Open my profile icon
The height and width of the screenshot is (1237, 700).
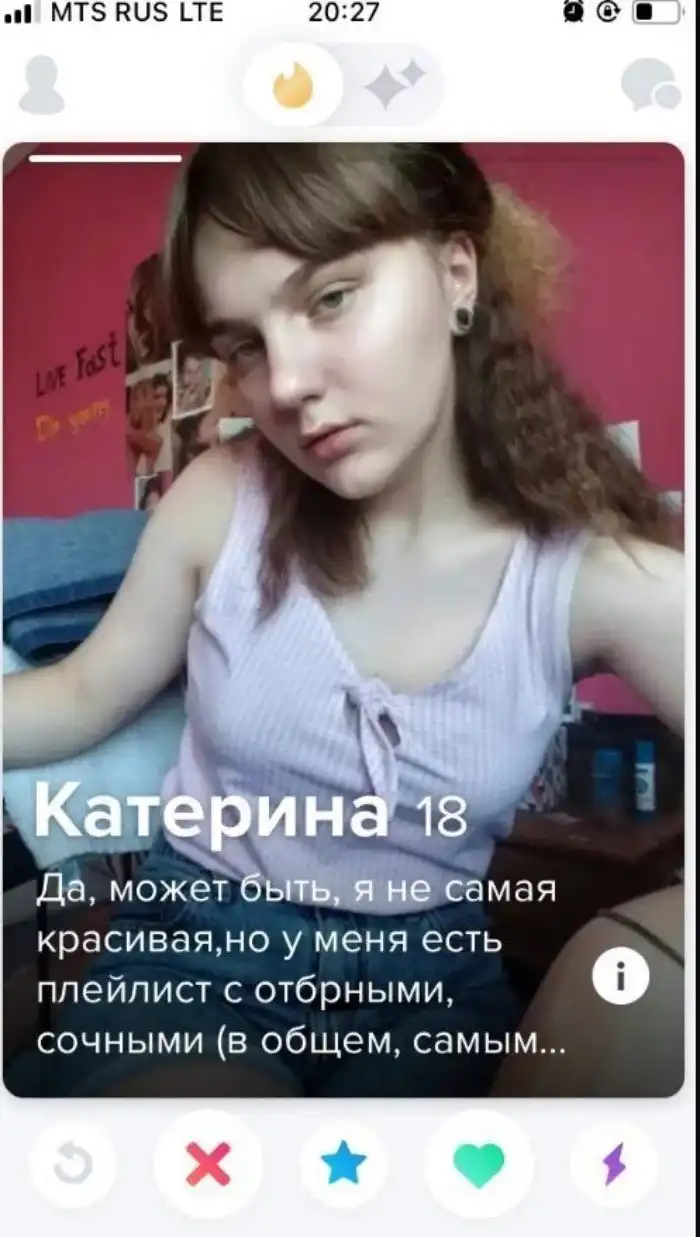point(42,85)
